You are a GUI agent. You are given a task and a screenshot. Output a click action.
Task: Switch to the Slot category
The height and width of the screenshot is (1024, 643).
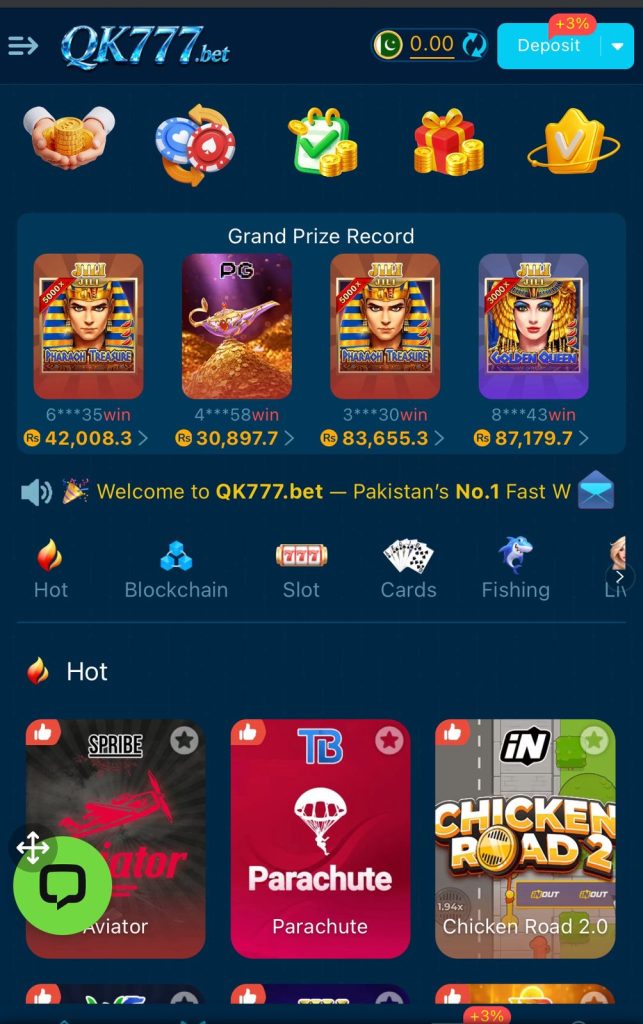click(x=301, y=570)
